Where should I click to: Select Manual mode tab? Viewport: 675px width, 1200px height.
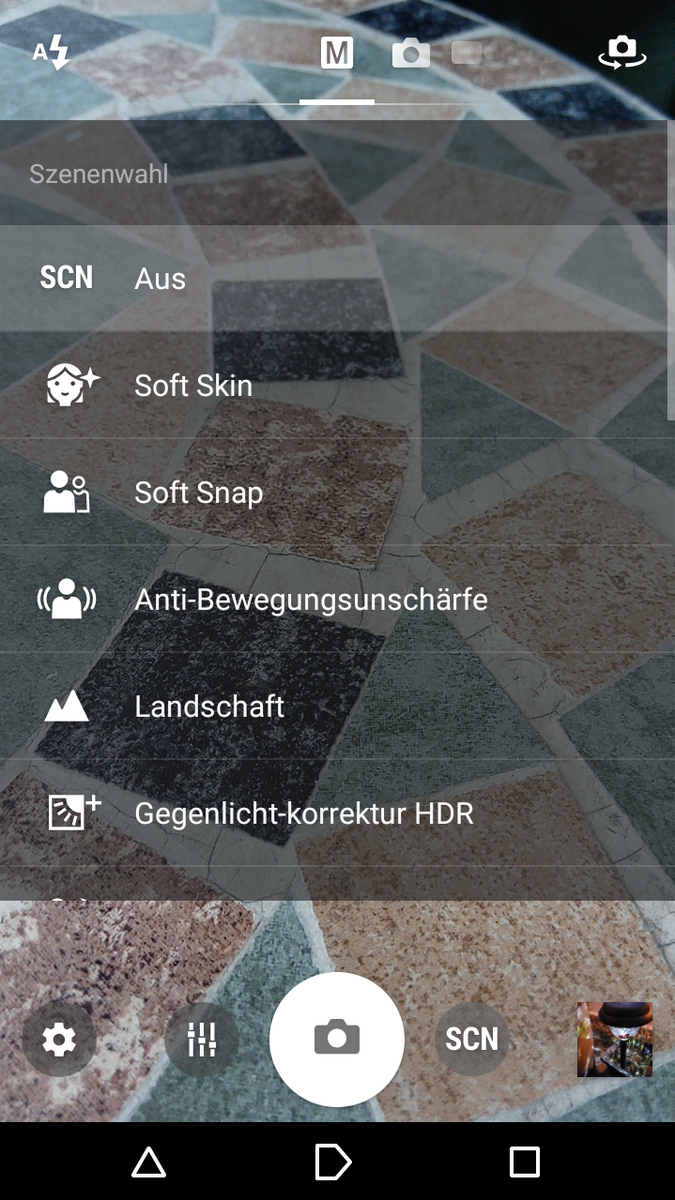coord(337,53)
